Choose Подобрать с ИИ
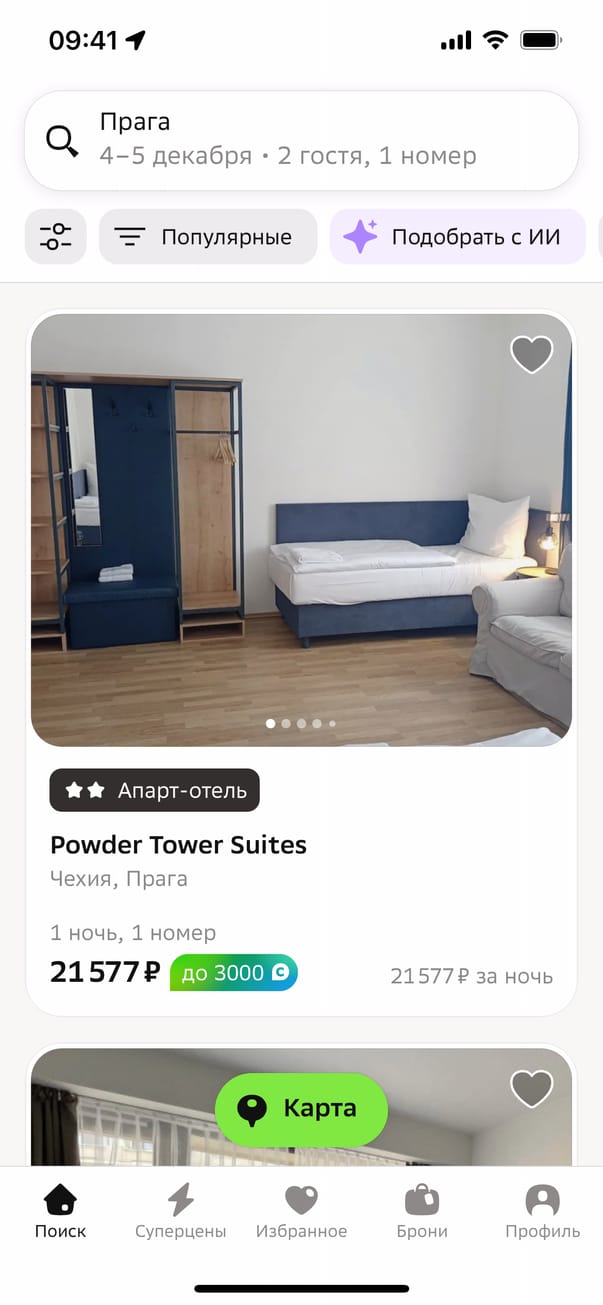 pyautogui.click(x=457, y=237)
